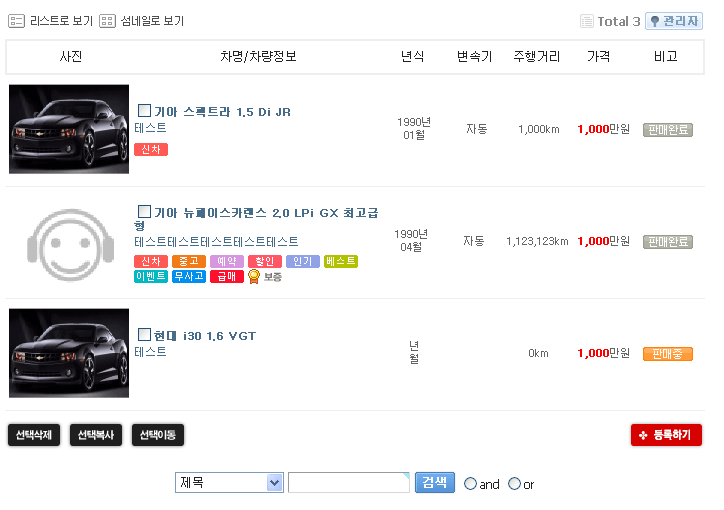This screenshot has height=510, width=724.
Task: Check the box for 기아 스펙트라 1.5 Di JR
Action: 143,110
